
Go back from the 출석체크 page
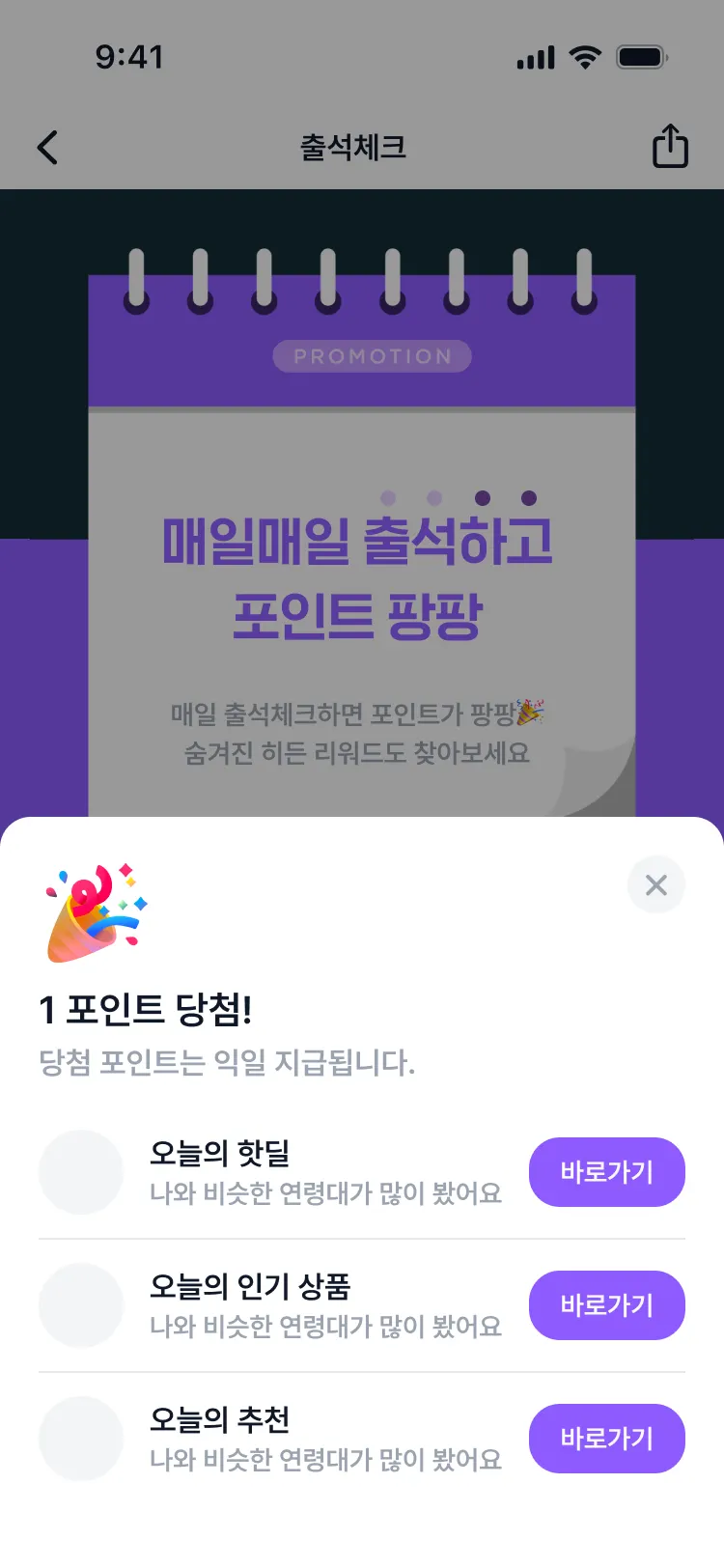[48, 148]
